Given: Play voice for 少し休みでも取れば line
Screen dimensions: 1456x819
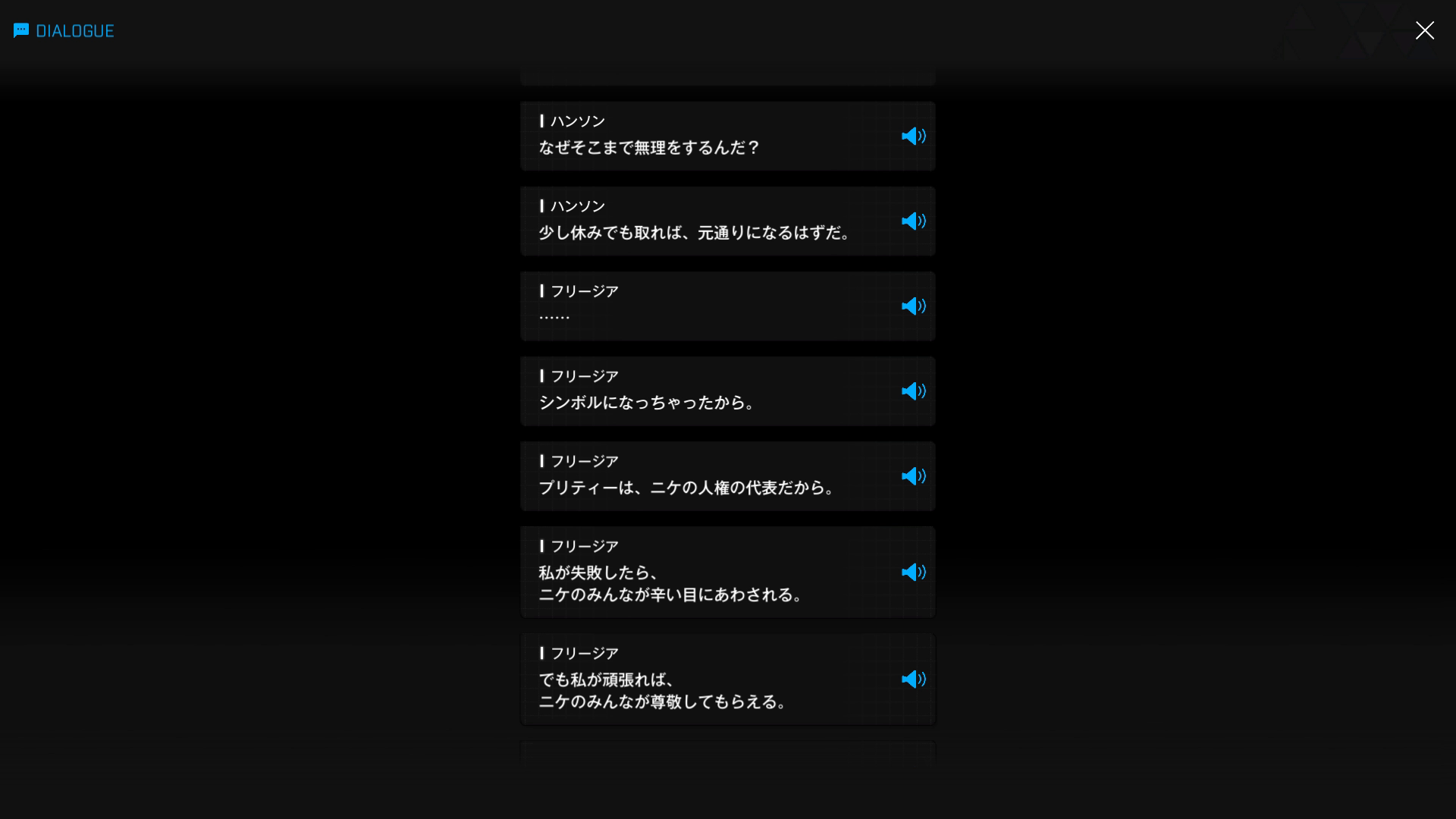Looking at the screenshot, I should (x=913, y=221).
